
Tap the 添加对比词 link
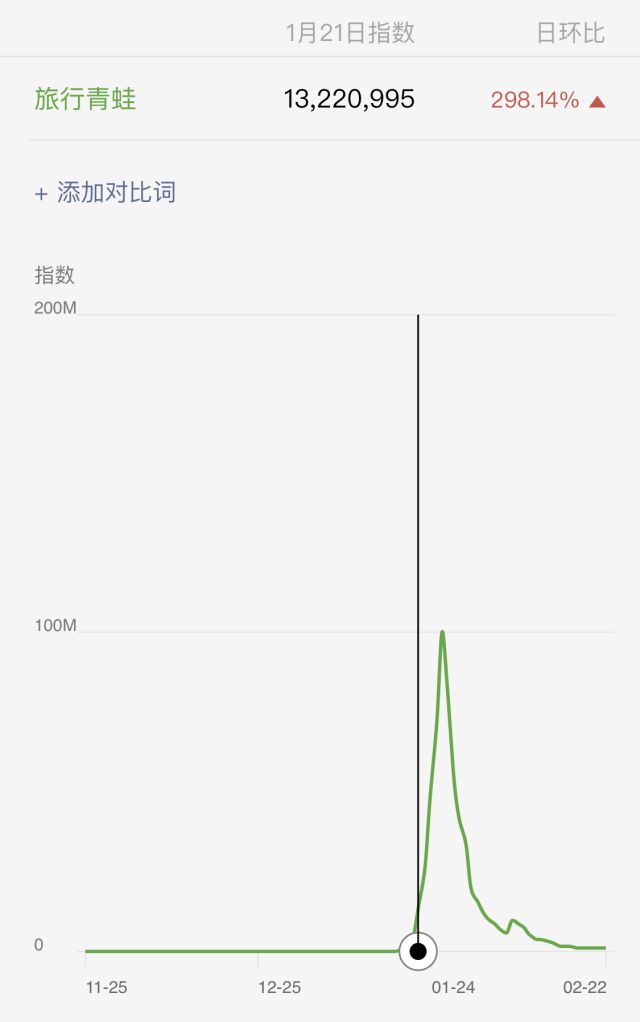tap(105, 192)
